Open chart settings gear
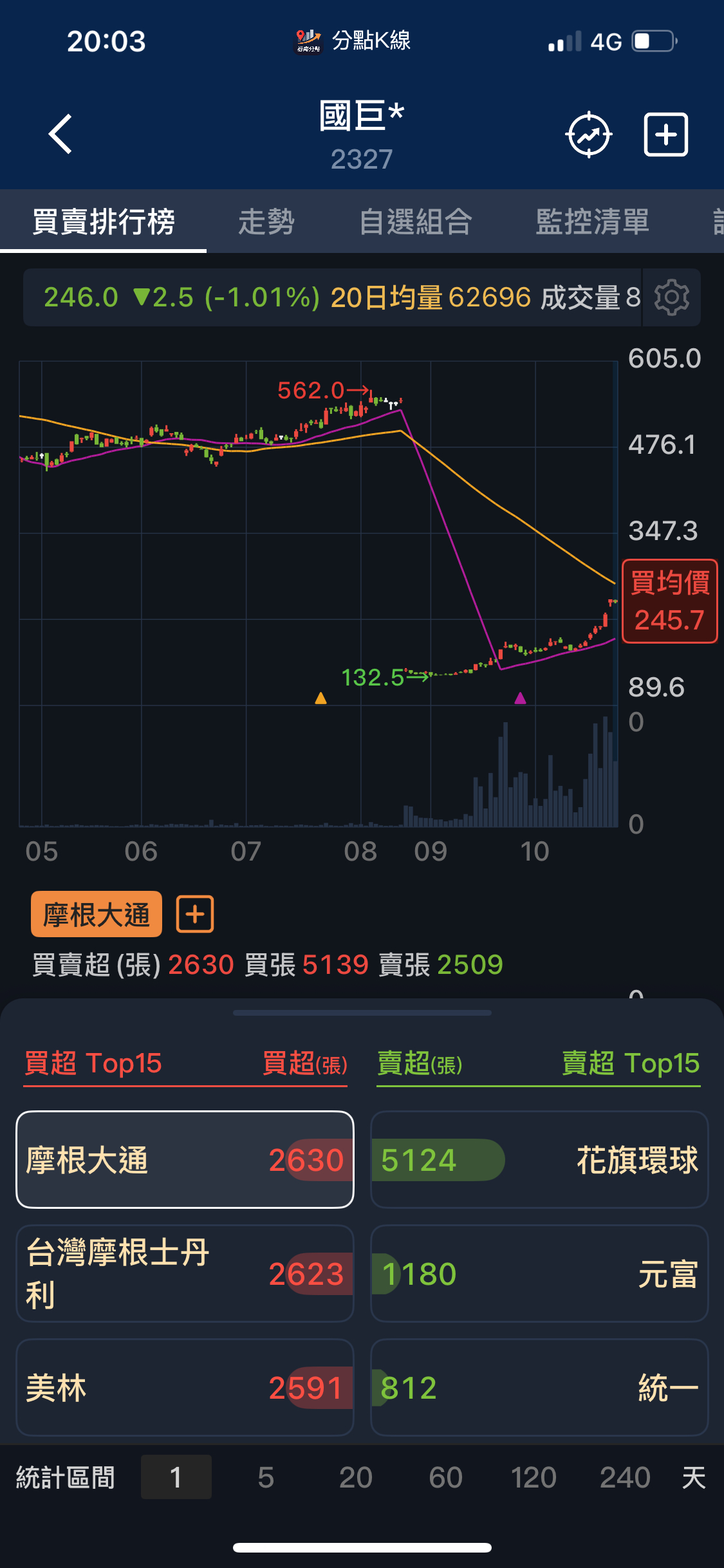This screenshot has width=724, height=1568. (x=671, y=297)
